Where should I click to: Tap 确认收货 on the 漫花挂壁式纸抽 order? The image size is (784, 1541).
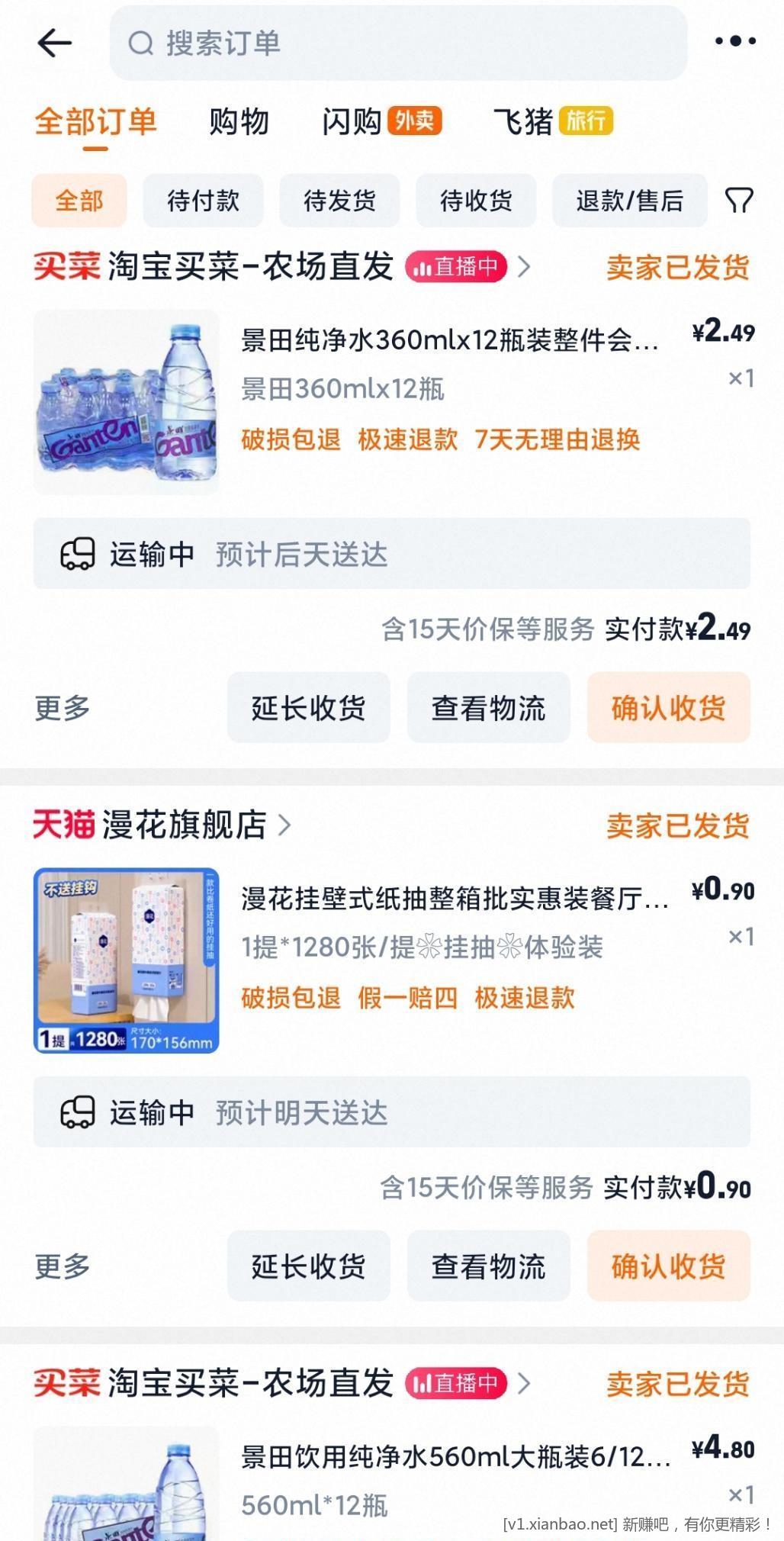point(668,1266)
